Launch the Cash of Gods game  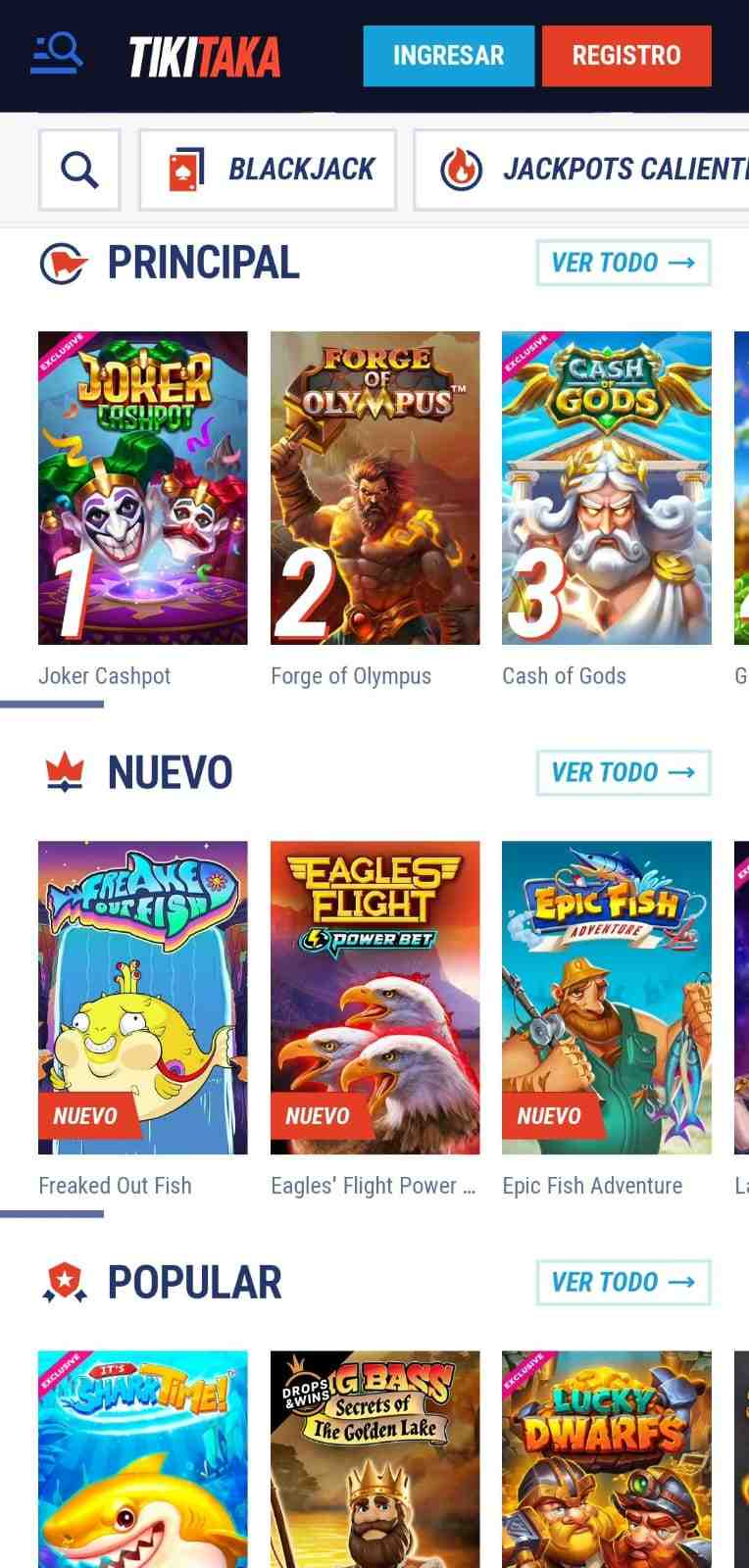coord(606,488)
